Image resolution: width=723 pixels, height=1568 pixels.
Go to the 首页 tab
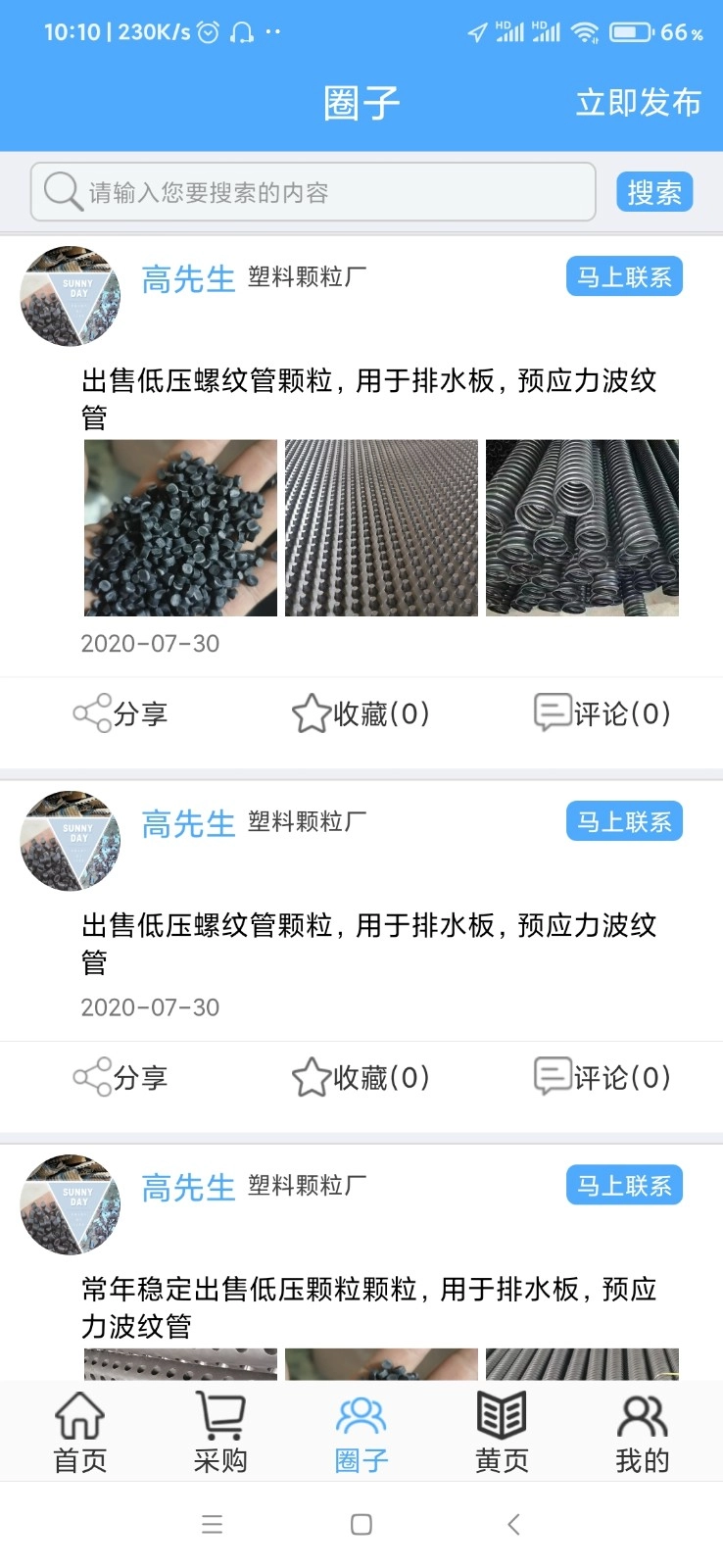click(79, 1433)
